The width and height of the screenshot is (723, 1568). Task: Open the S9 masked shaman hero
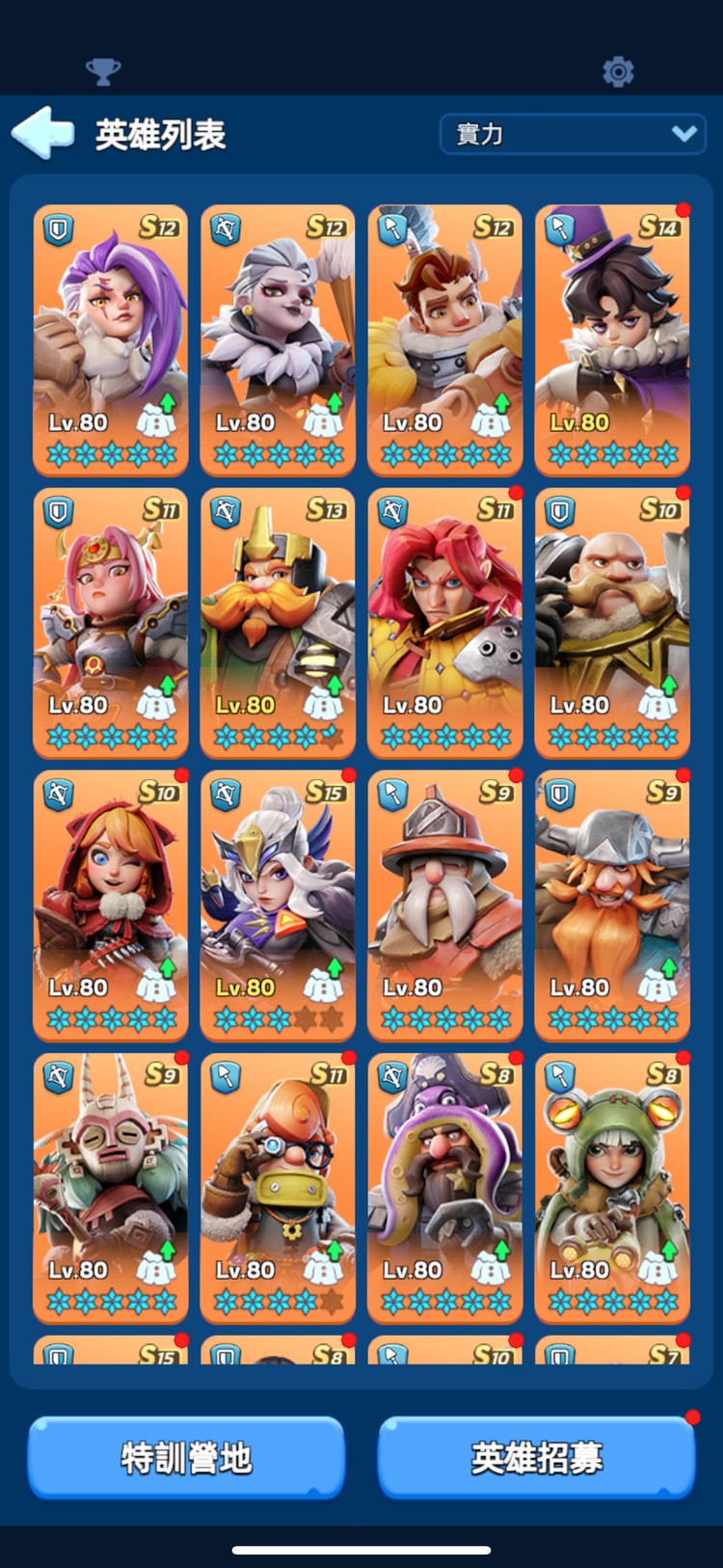click(111, 1187)
